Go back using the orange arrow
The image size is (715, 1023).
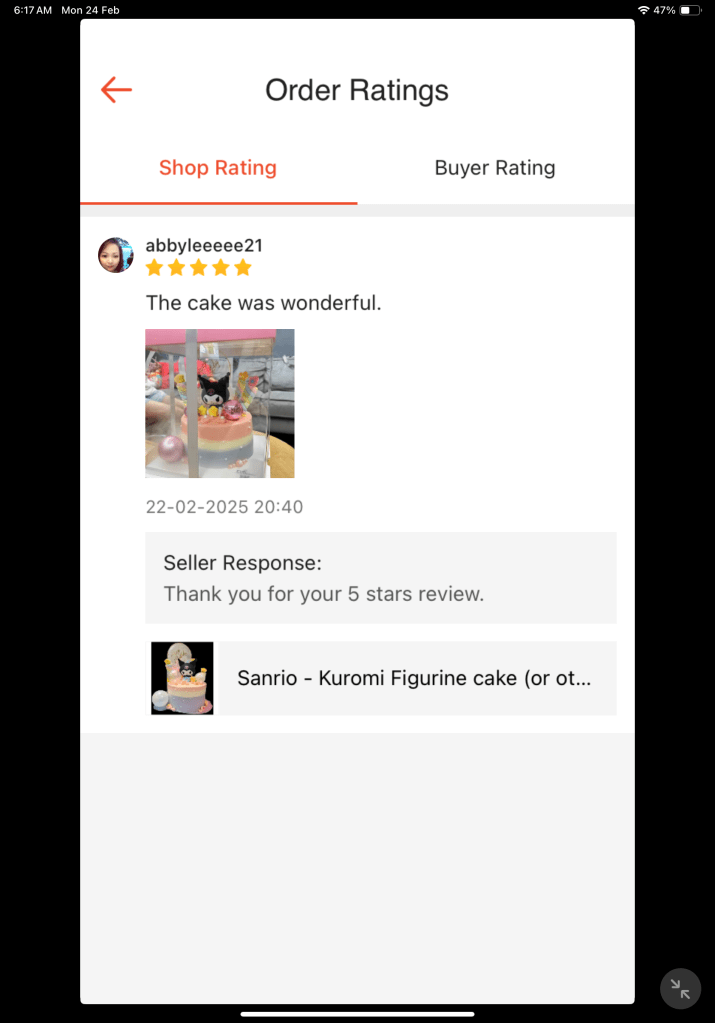click(x=116, y=90)
